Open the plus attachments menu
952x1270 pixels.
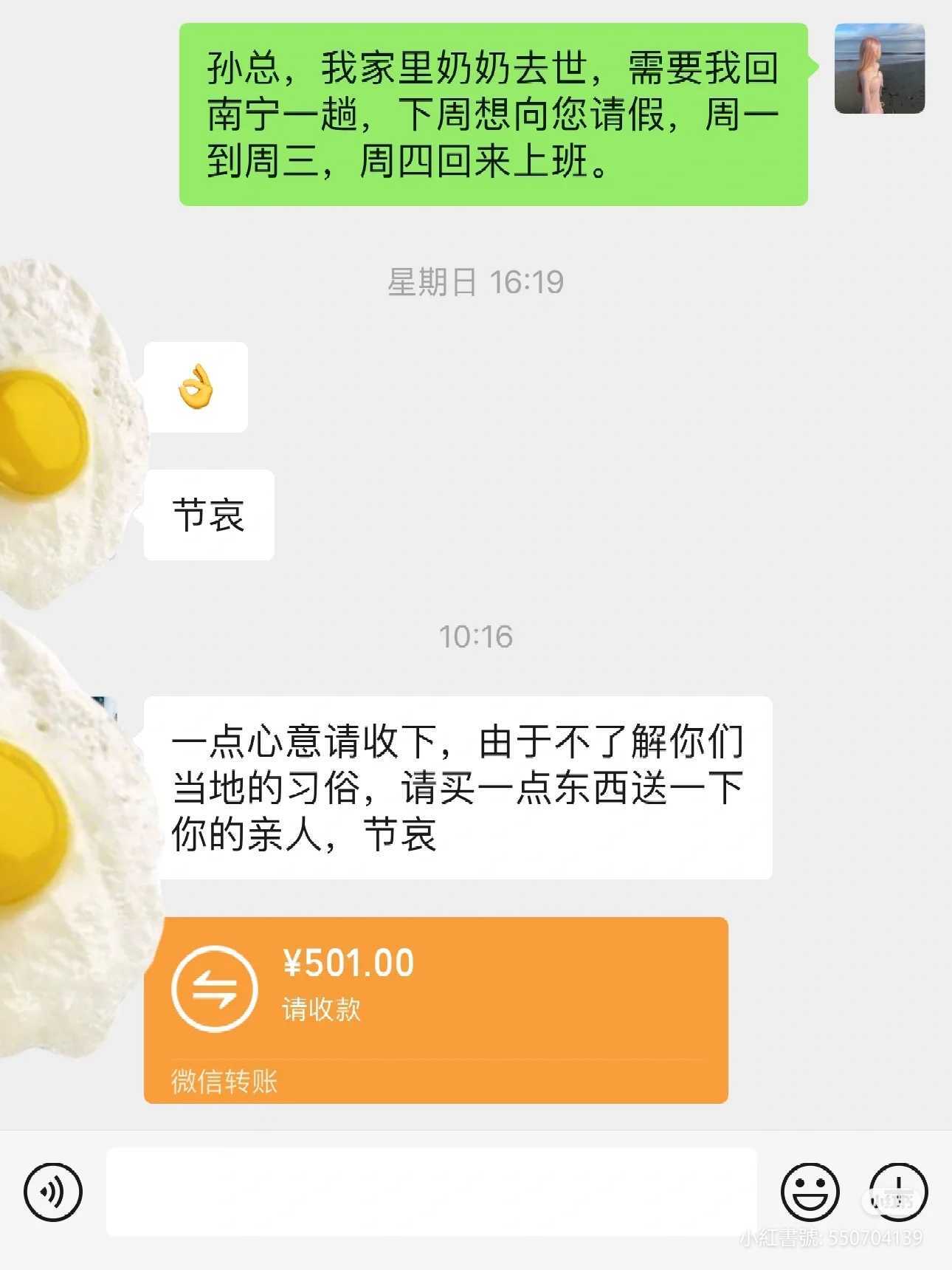point(897,1192)
